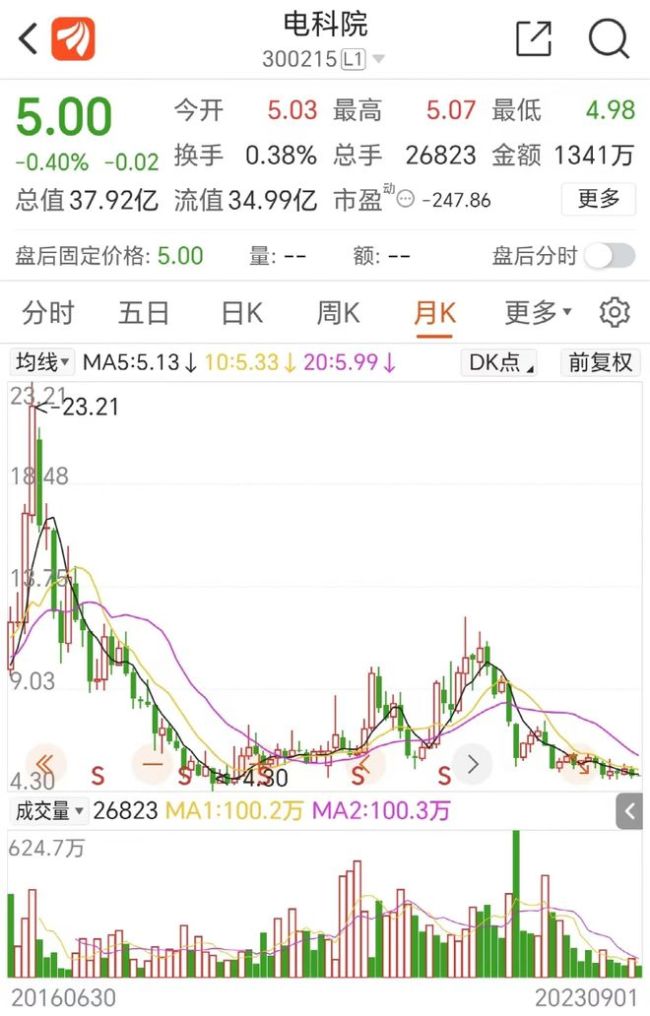Open the DK点 option

pos(500,362)
